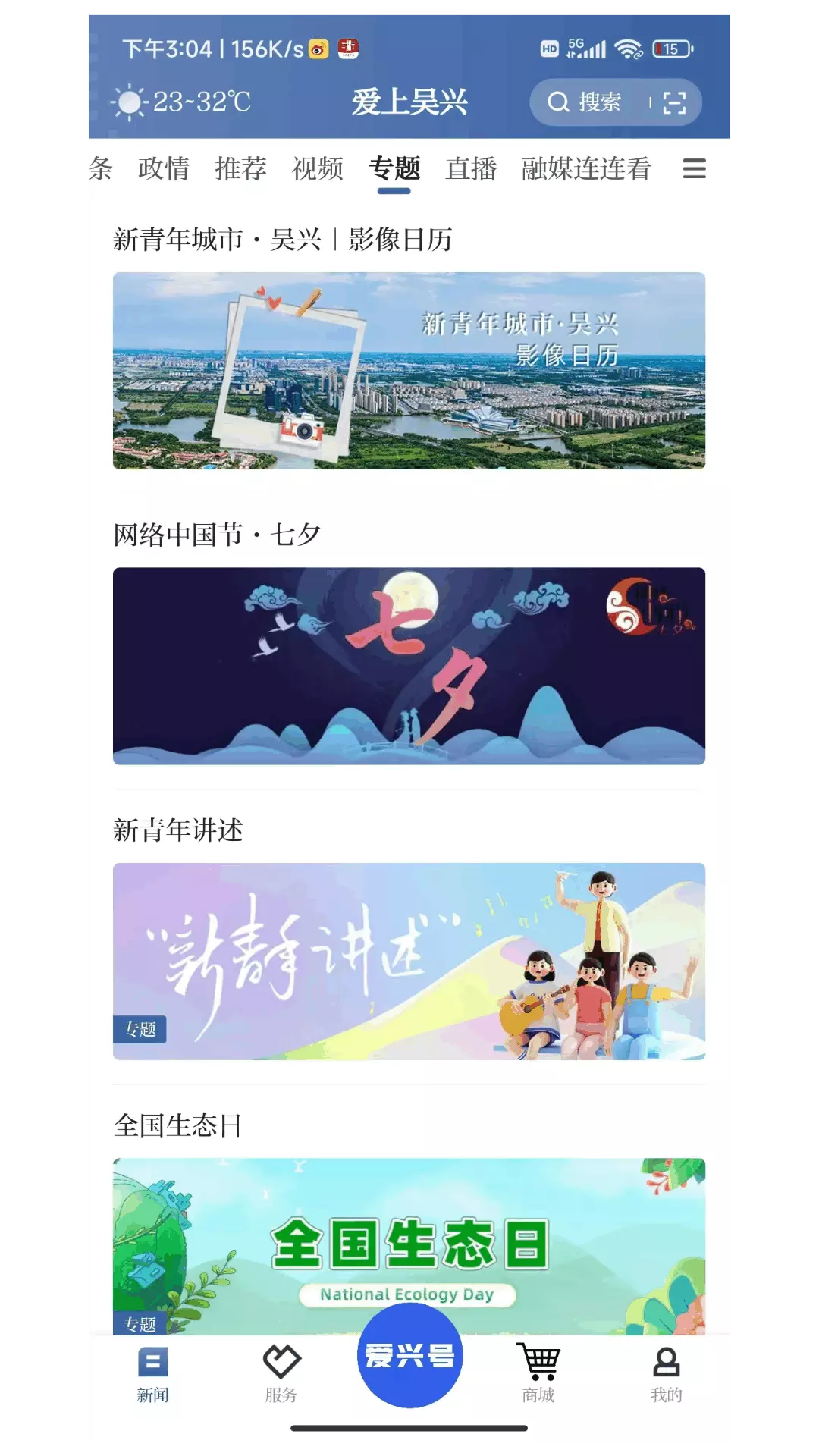Switch to the 服务 bottom tab
The width and height of the screenshot is (819, 1456).
point(281,1375)
